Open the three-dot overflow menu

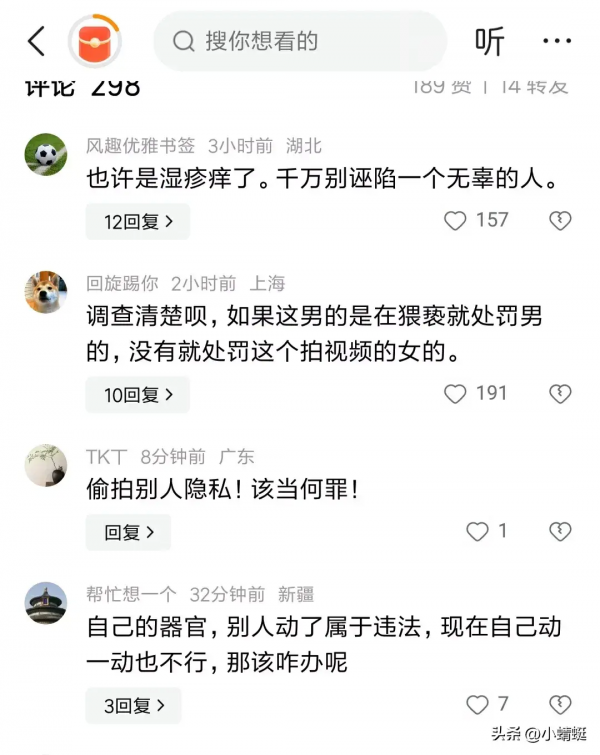pos(556,41)
